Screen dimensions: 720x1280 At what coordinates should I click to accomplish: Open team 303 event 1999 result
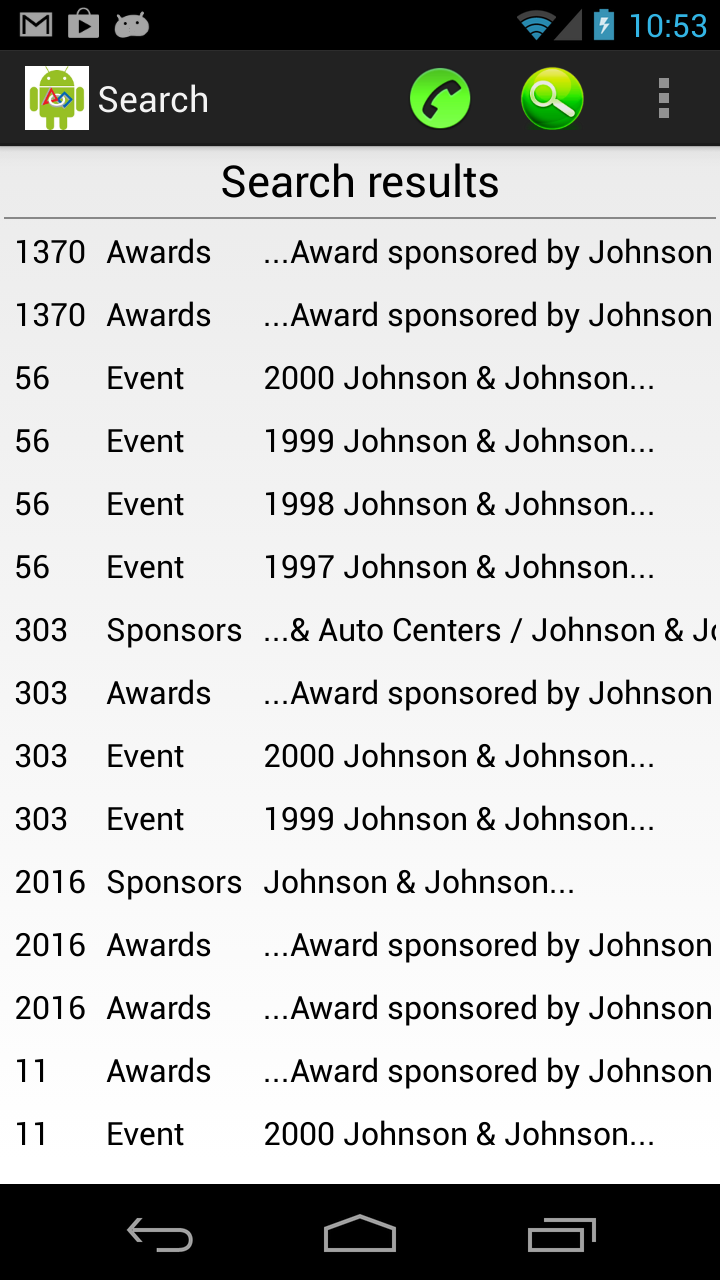[360, 819]
